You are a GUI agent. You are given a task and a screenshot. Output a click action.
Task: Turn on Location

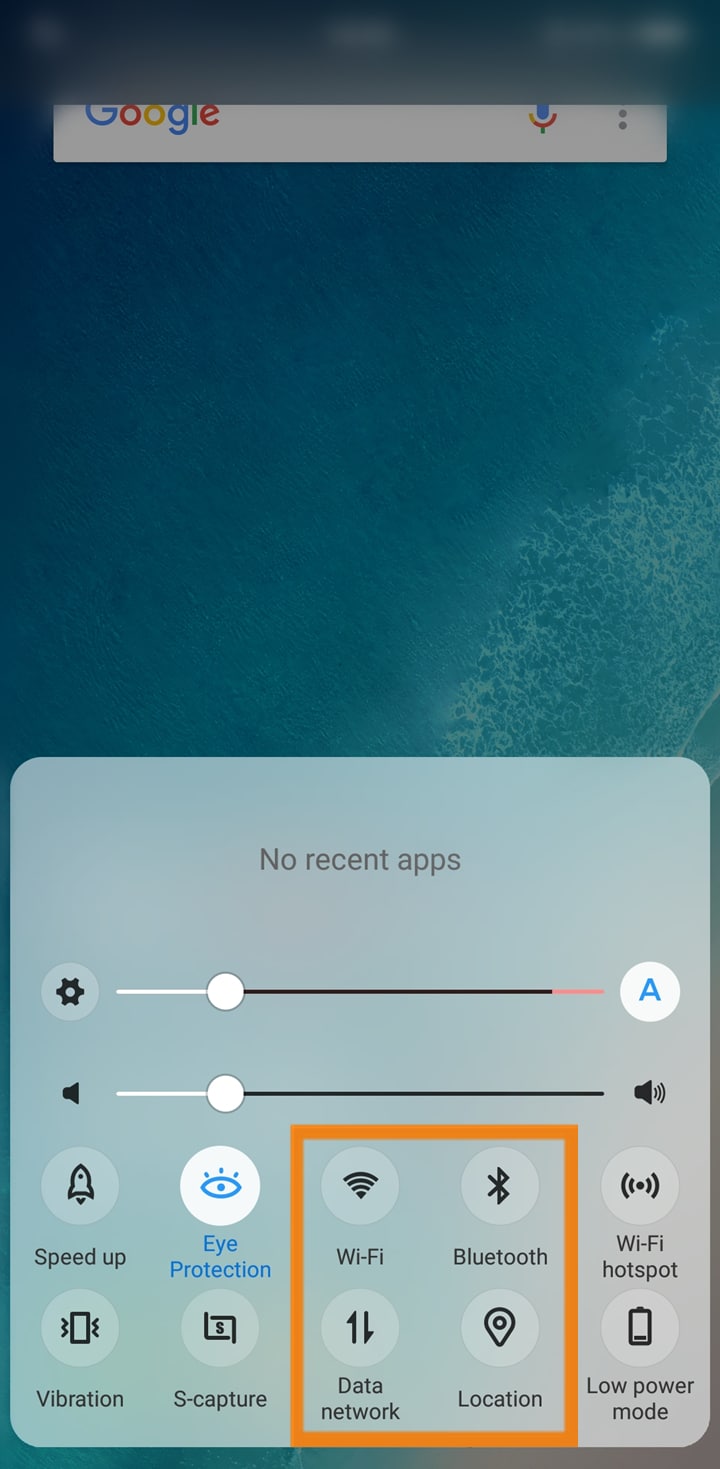tap(499, 1328)
